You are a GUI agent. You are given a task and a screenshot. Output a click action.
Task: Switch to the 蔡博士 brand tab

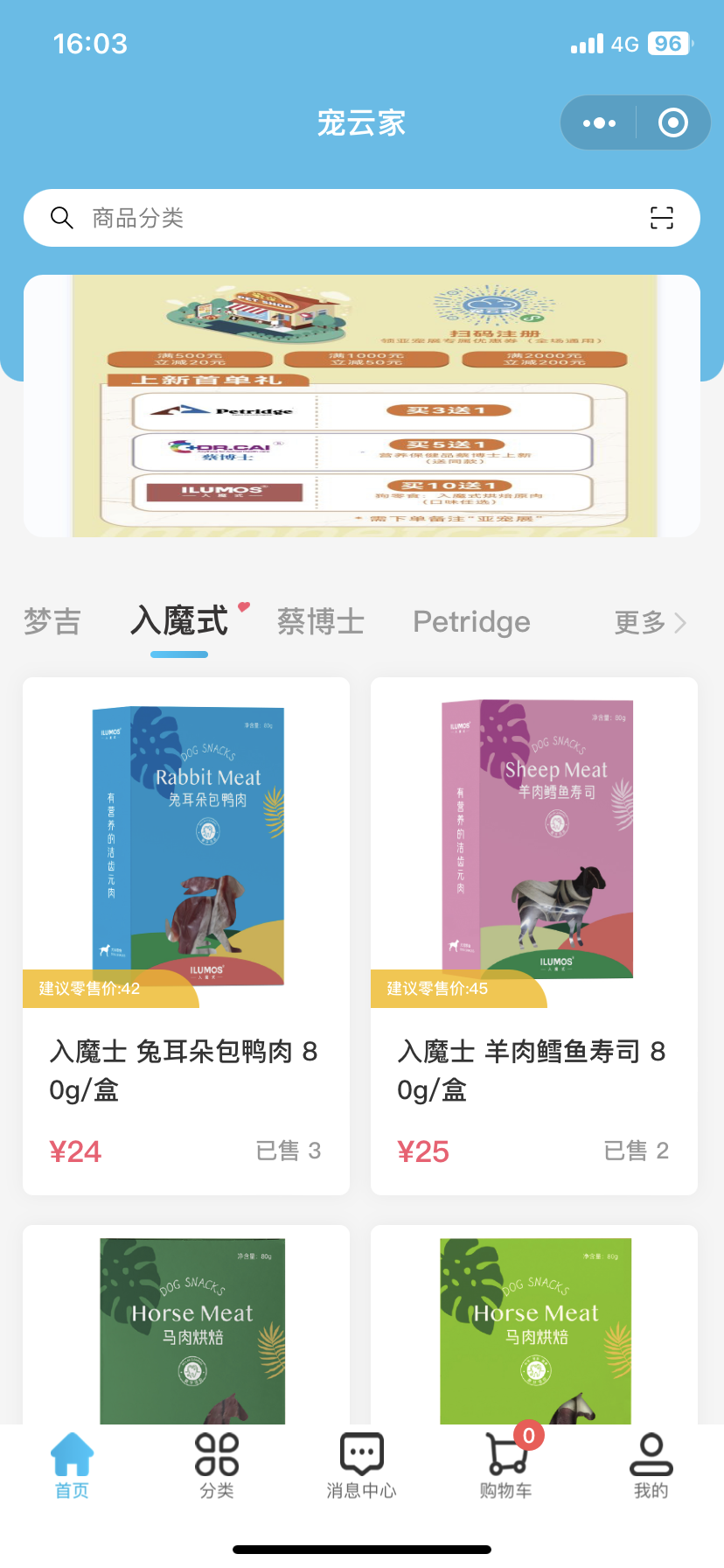(321, 622)
